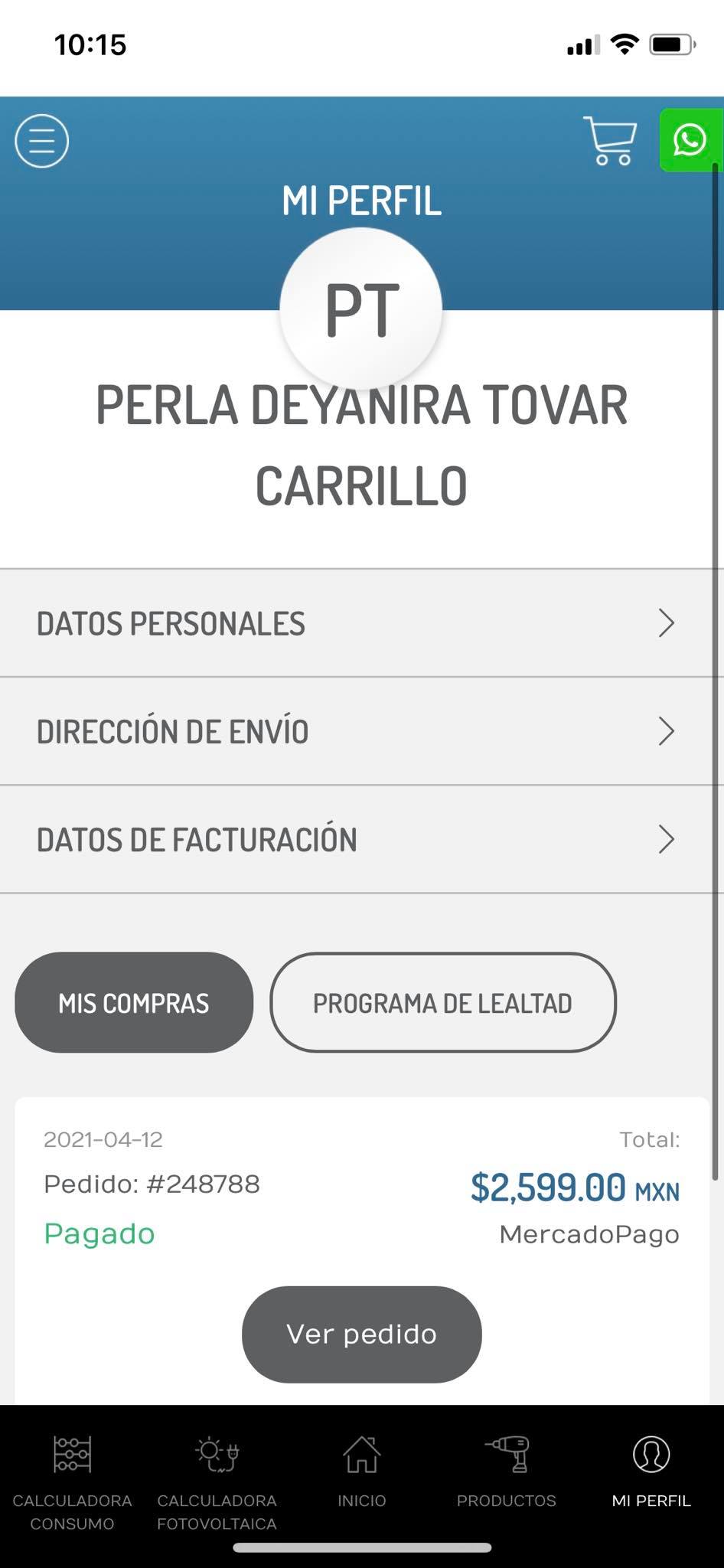Contact support via WhatsApp button

(x=691, y=140)
